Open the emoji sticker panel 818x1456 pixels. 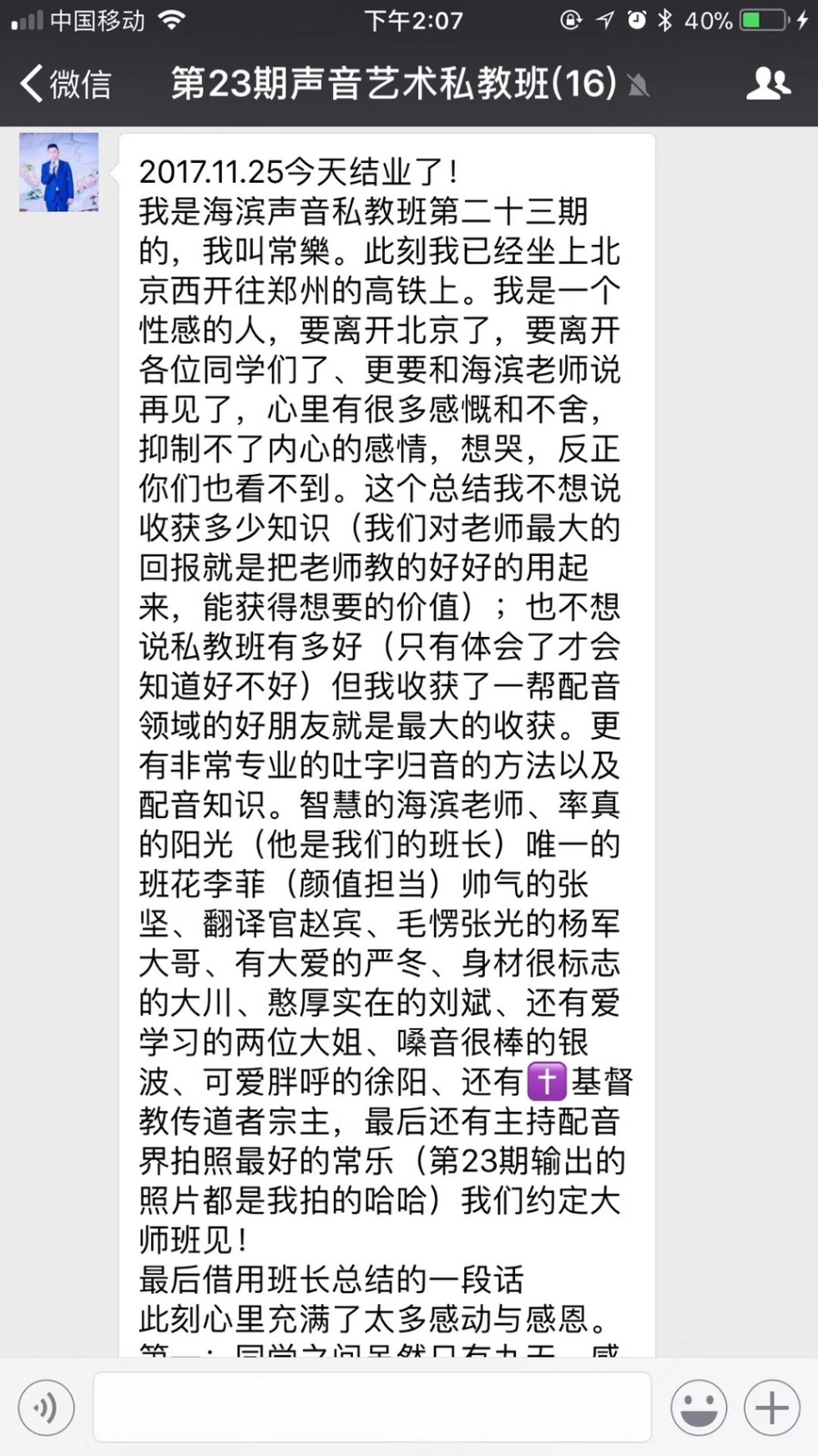tap(699, 1407)
